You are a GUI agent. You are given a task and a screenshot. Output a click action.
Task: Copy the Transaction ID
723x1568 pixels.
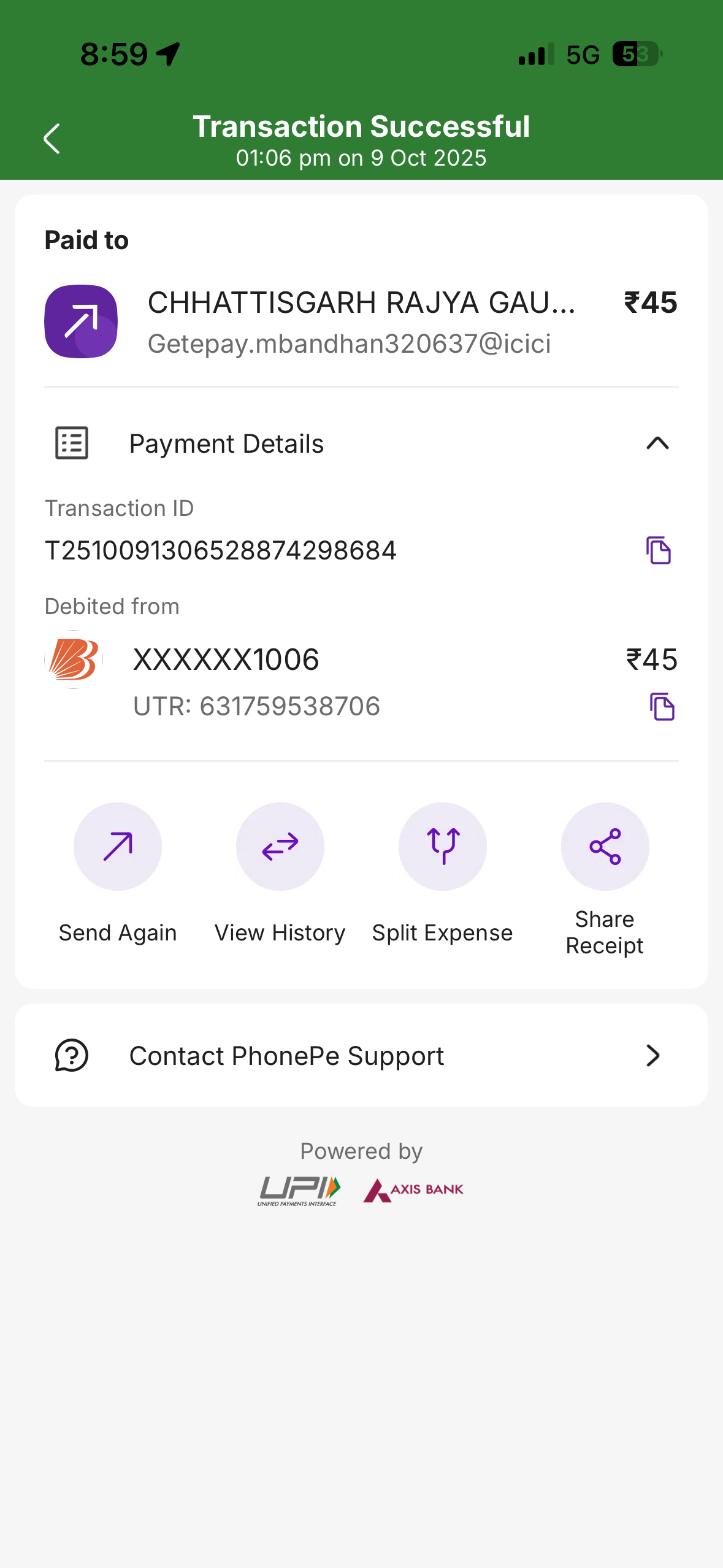(x=658, y=550)
